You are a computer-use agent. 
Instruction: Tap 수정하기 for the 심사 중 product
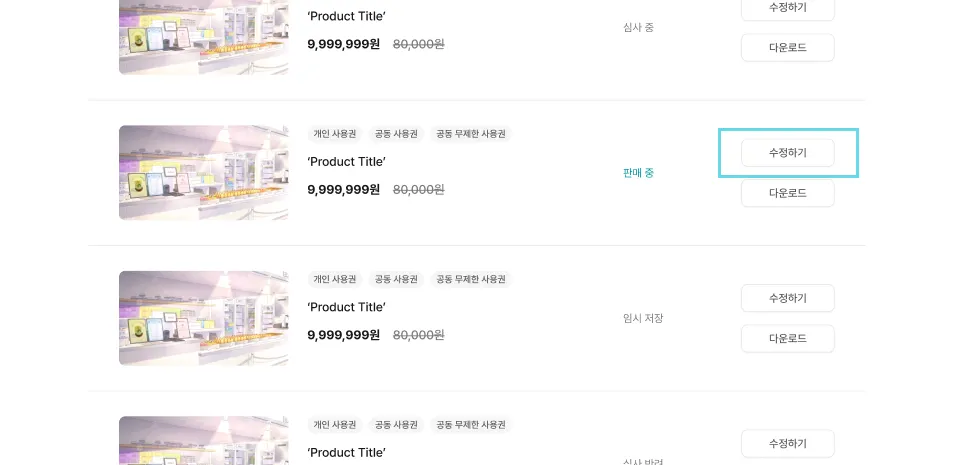click(787, 8)
